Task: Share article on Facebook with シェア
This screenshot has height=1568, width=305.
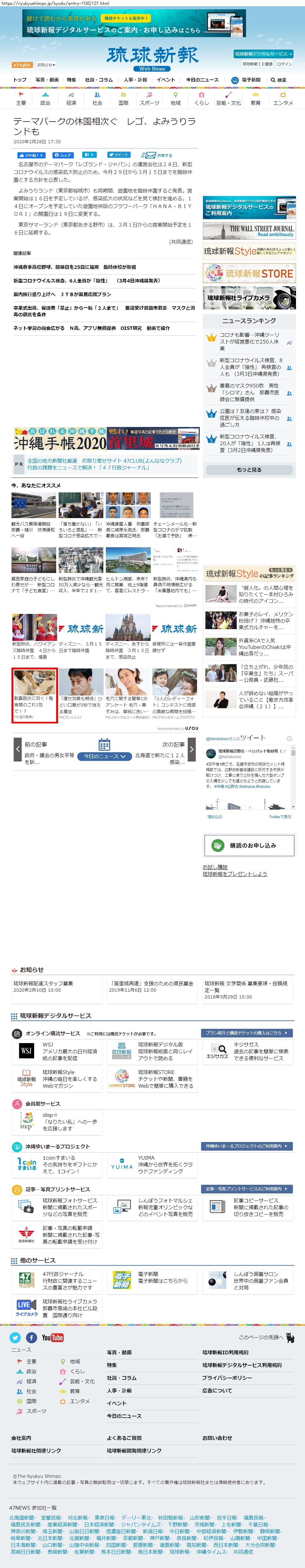Action: click(x=63, y=155)
